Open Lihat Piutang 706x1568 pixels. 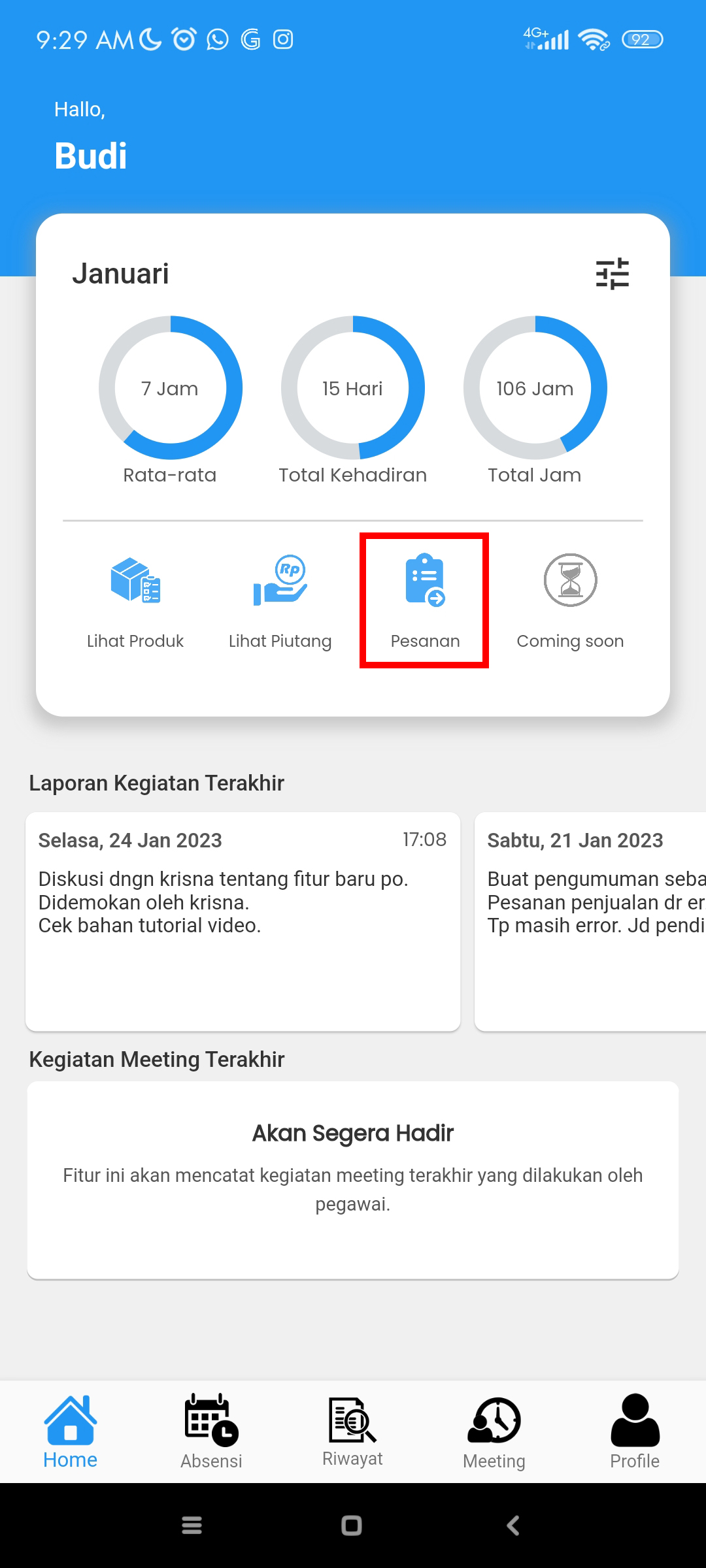click(280, 601)
